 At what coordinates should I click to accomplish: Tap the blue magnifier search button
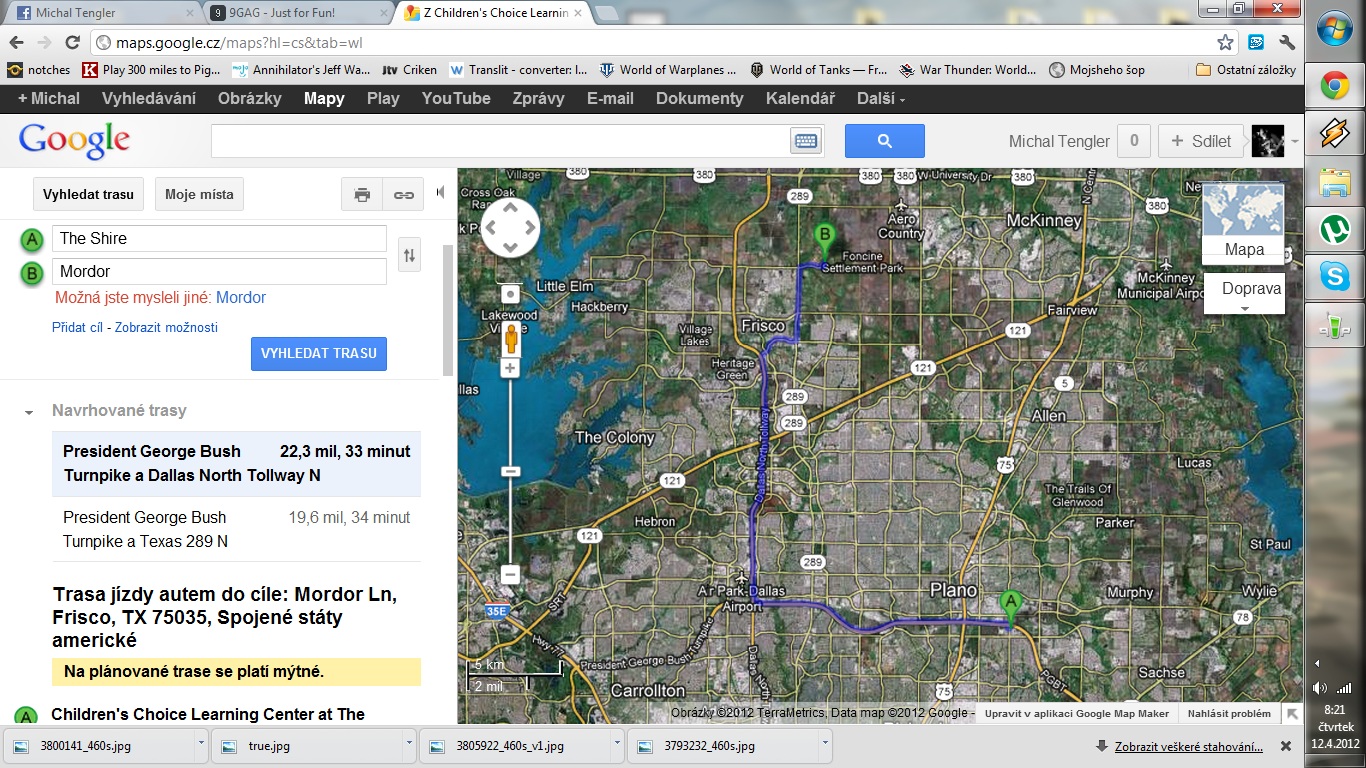pyautogui.click(x=884, y=141)
